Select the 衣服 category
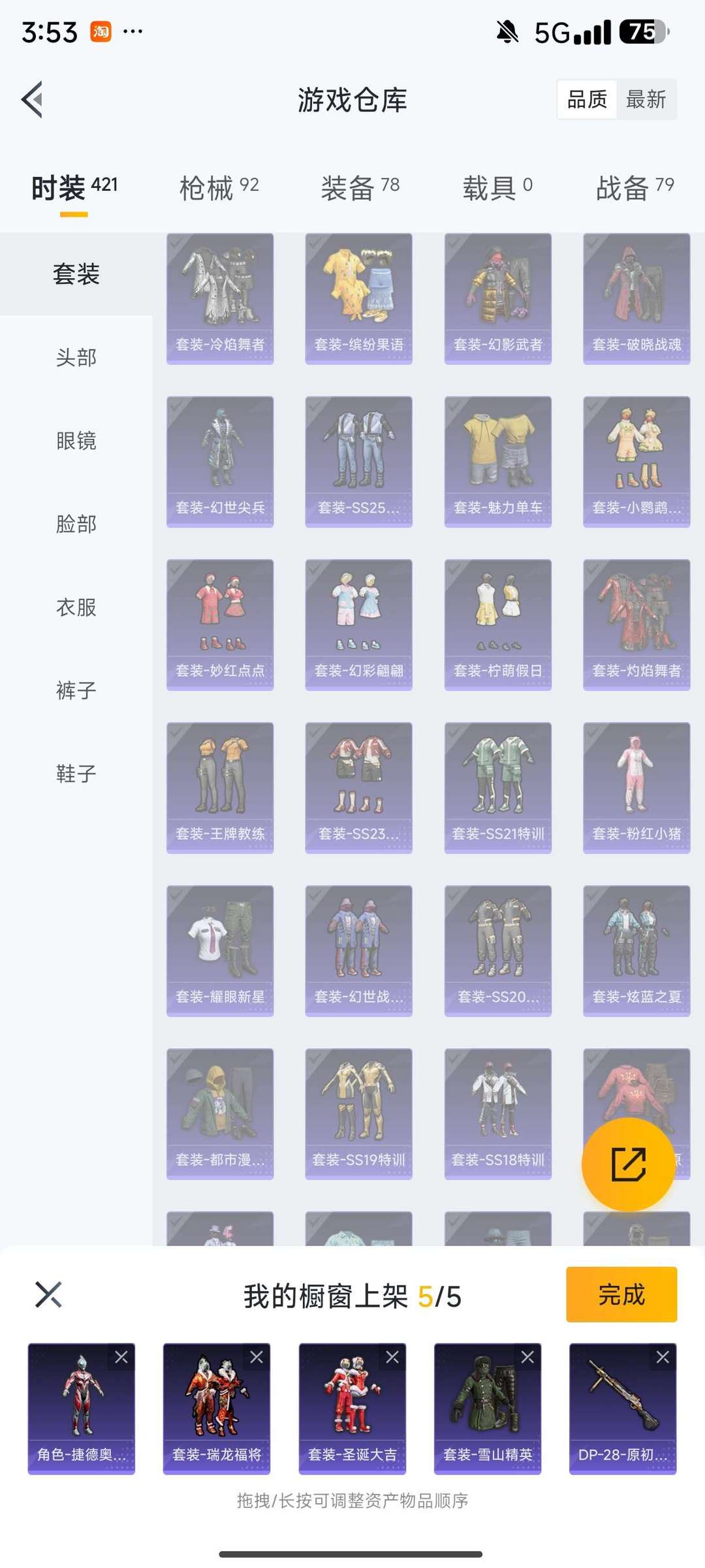 pyautogui.click(x=76, y=607)
